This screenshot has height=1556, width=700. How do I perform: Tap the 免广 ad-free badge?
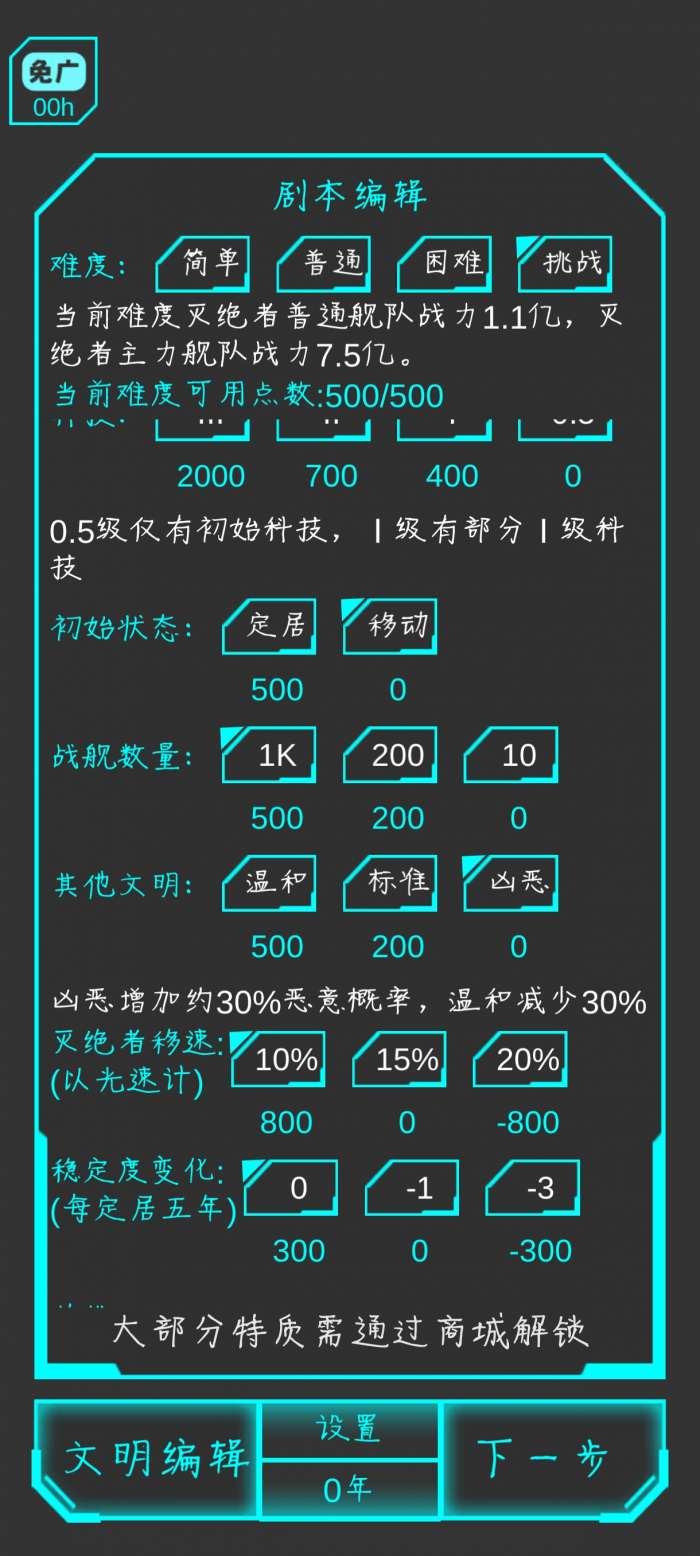coord(54,82)
